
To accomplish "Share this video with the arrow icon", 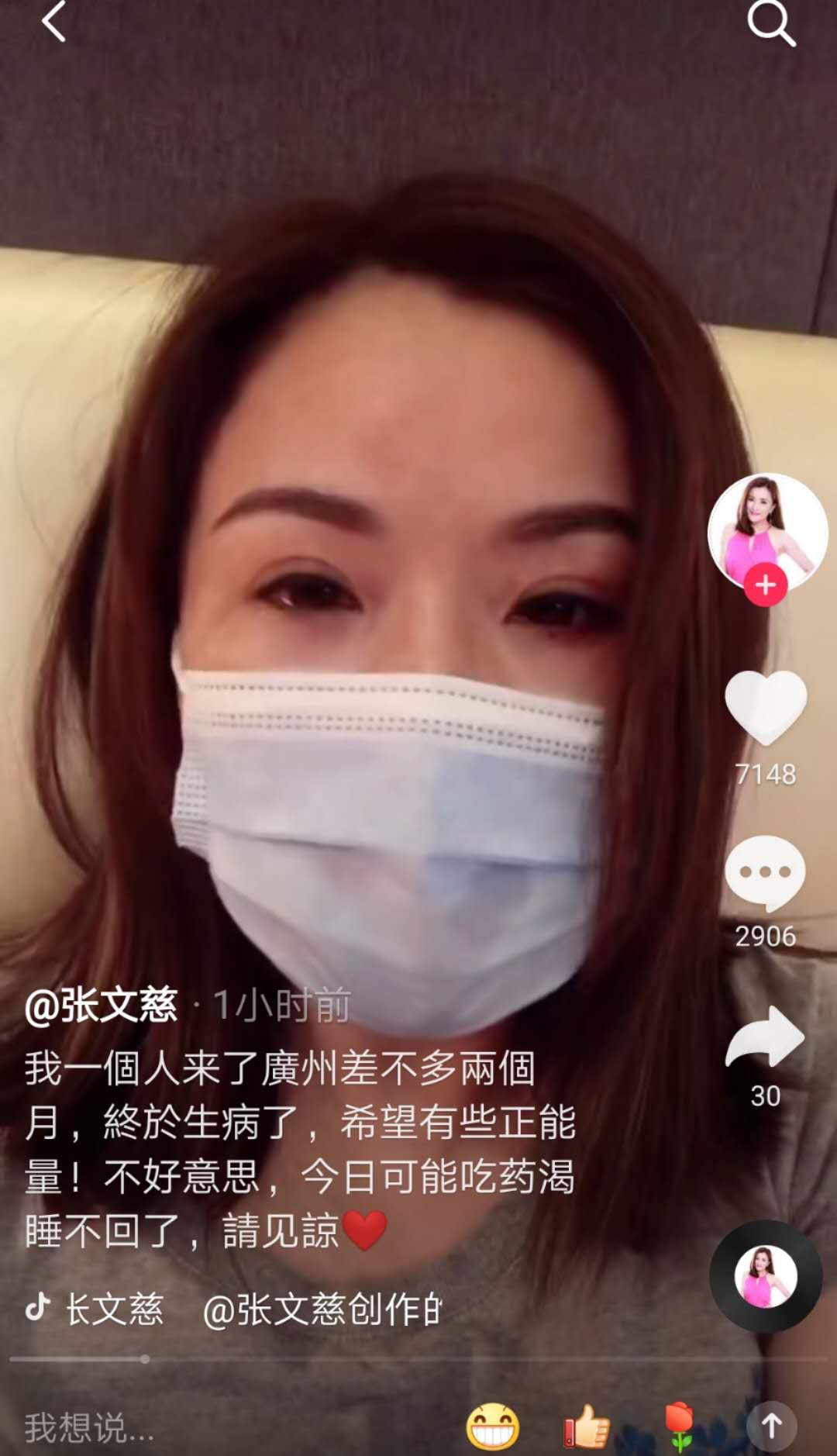I will 766,1037.
